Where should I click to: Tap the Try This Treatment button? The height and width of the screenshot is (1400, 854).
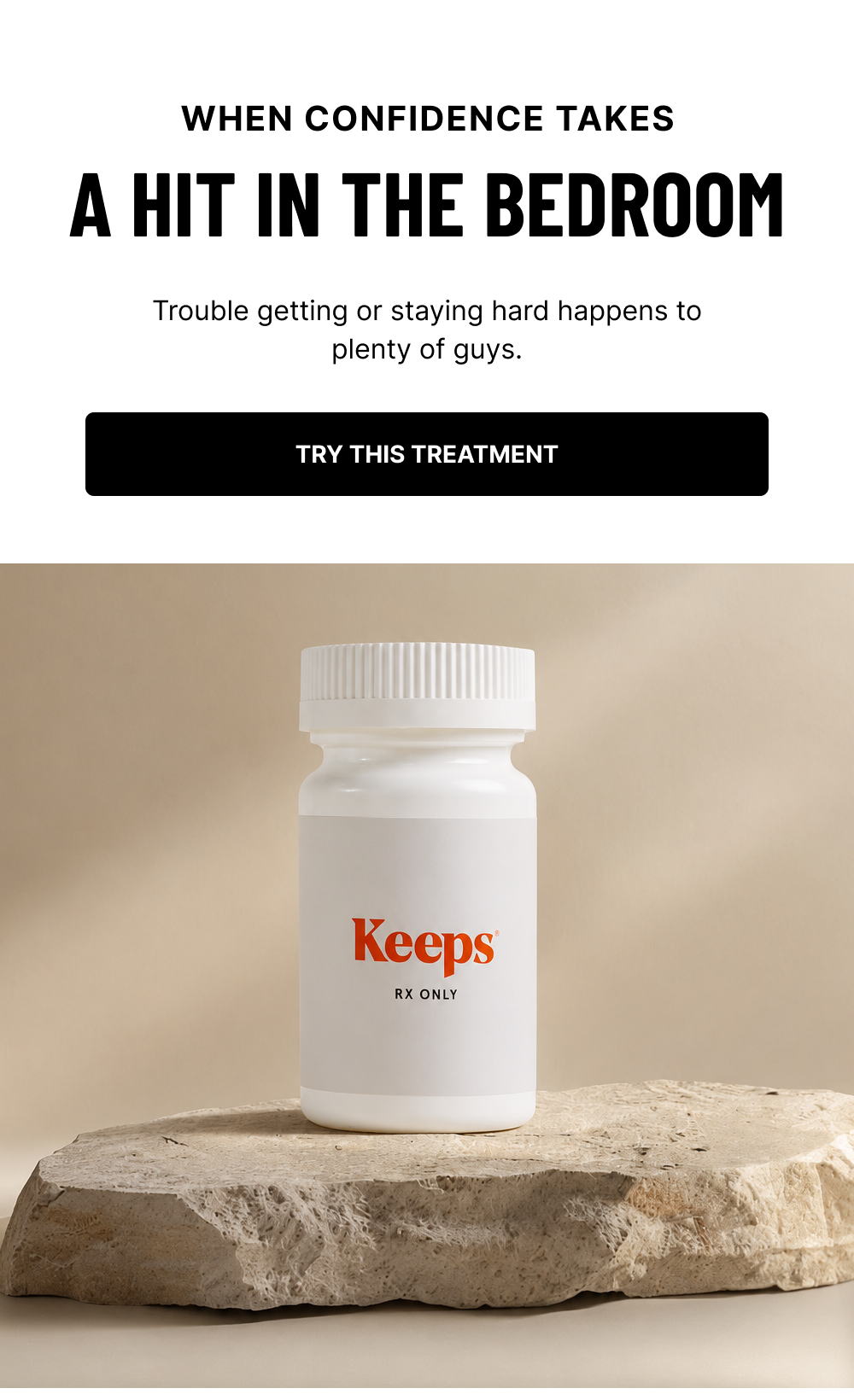tap(427, 454)
